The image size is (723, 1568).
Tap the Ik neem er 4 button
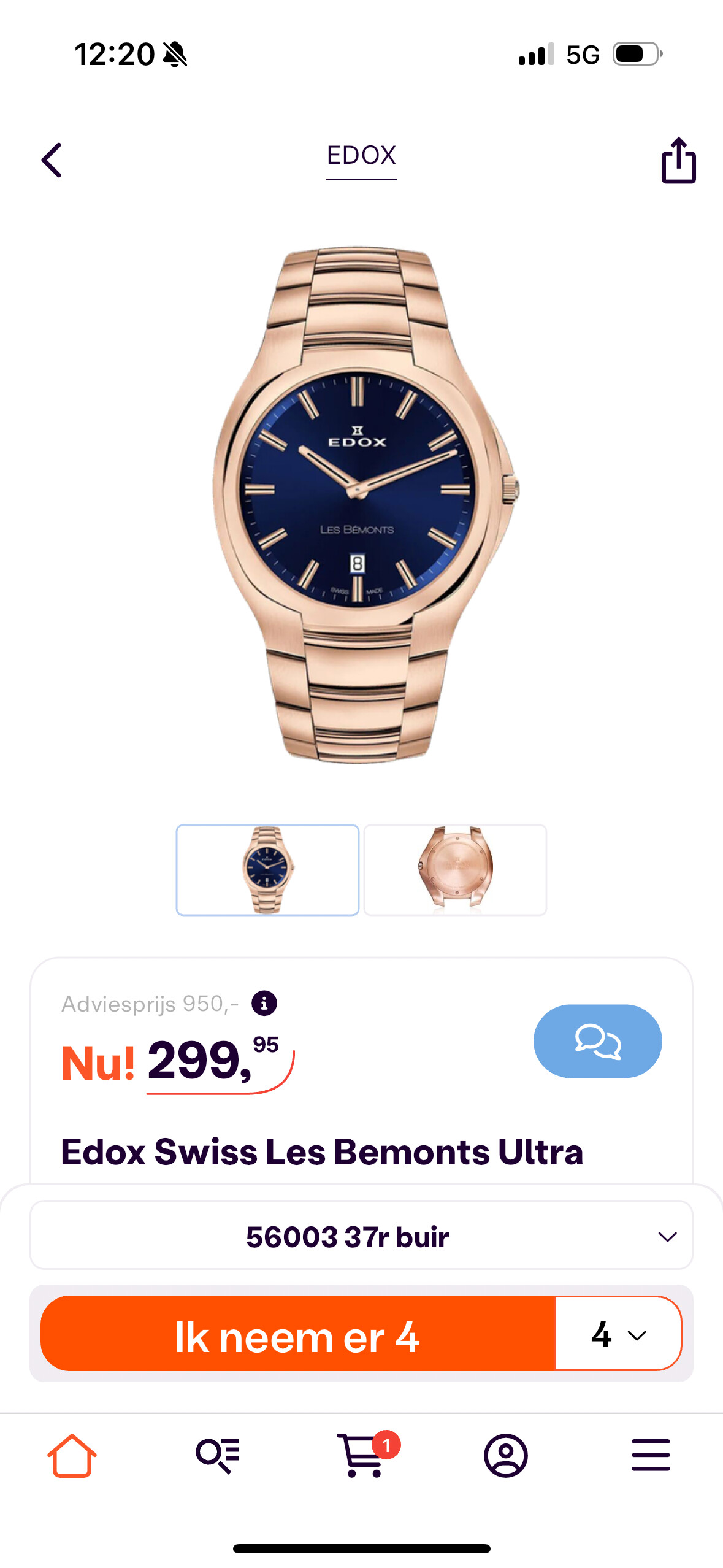[x=298, y=1334]
